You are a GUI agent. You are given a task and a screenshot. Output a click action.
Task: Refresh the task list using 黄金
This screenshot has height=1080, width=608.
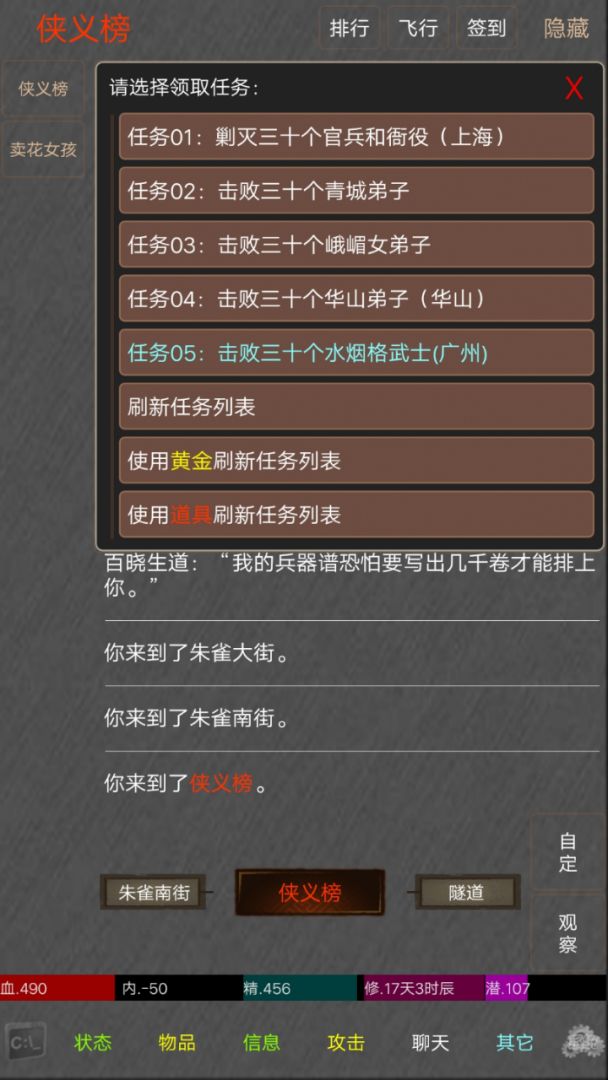click(x=355, y=461)
